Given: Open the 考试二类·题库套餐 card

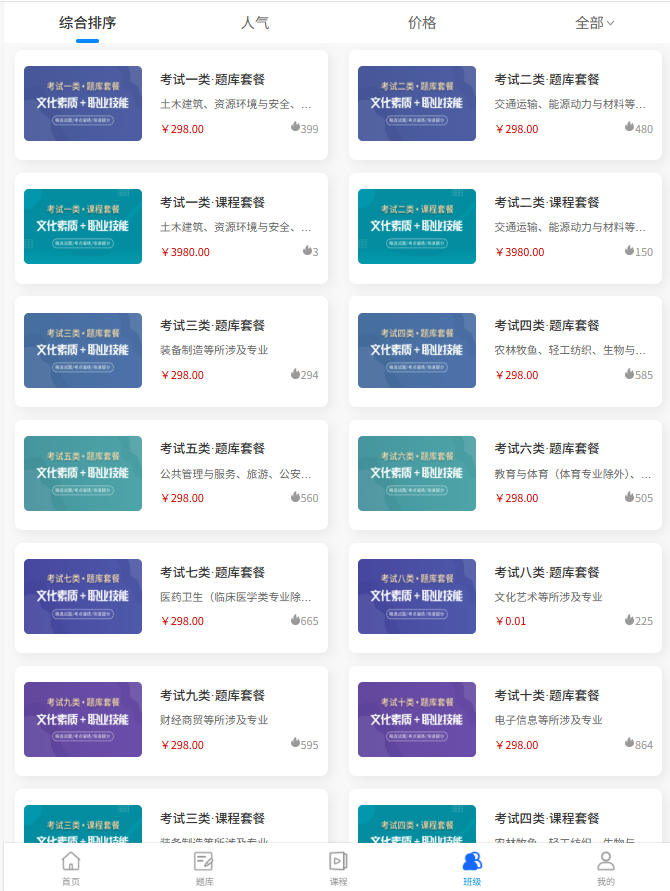Looking at the screenshot, I should pyautogui.click(x=505, y=104).
